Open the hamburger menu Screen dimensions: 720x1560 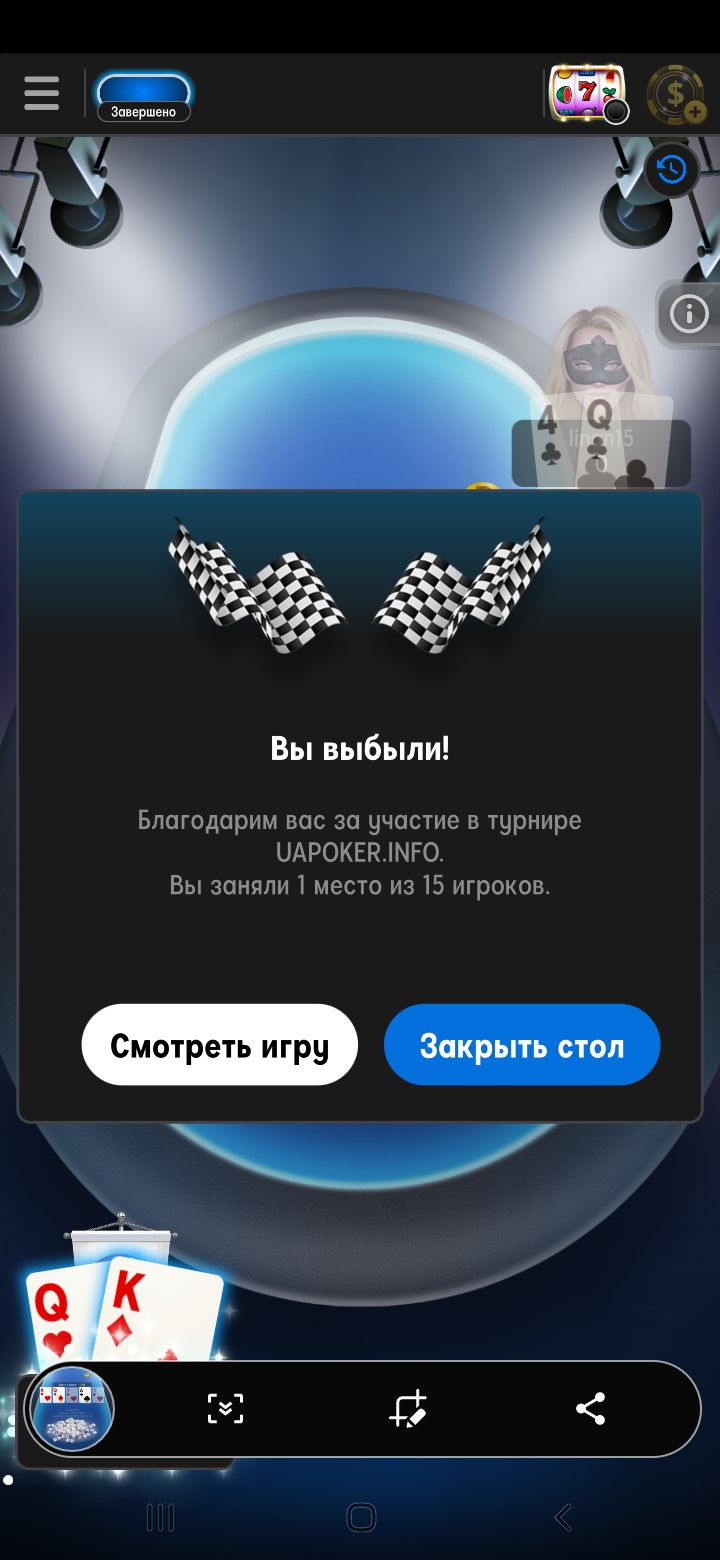click(41, 93)
